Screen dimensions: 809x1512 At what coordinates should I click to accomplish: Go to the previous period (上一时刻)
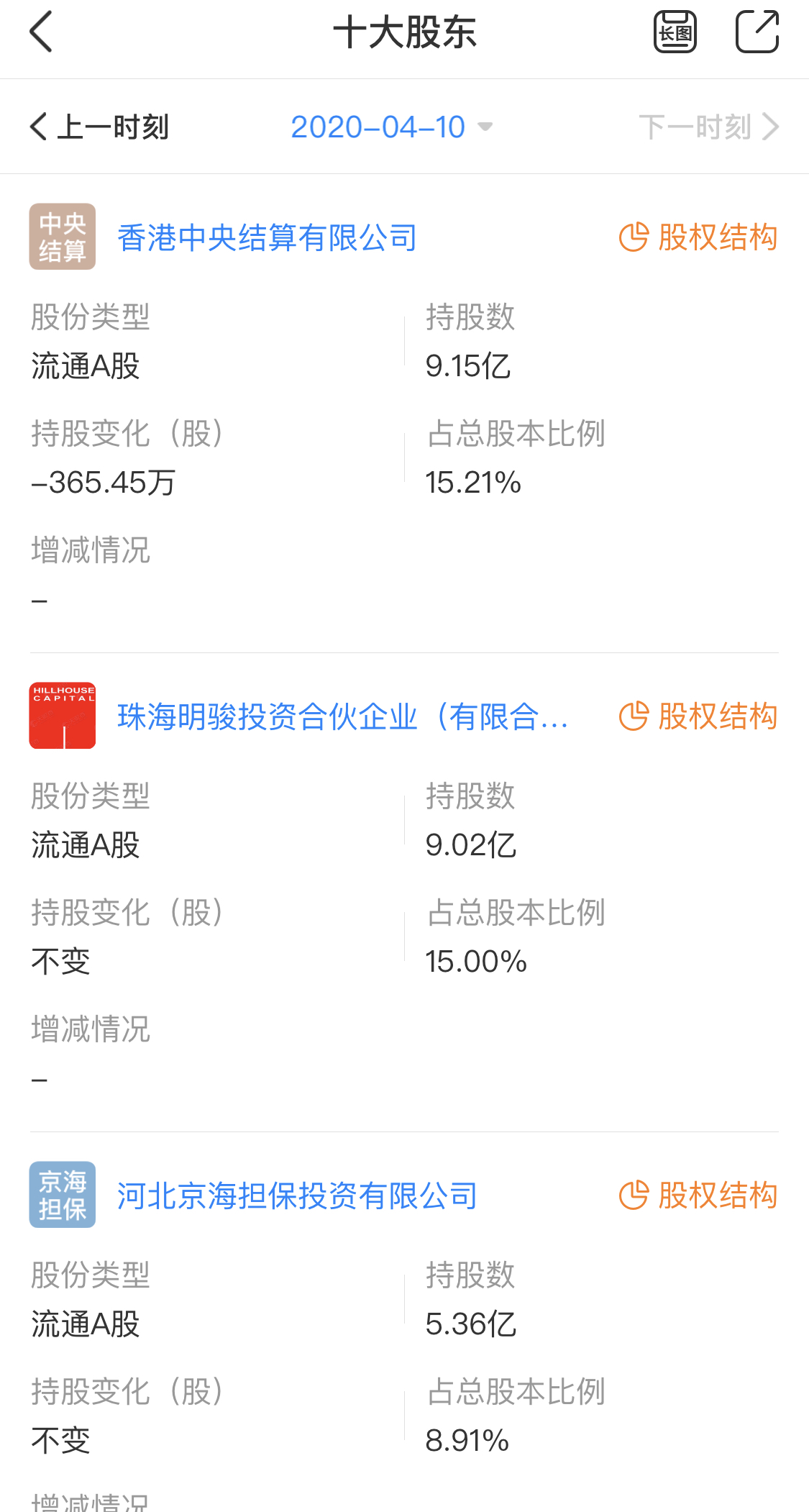(99, 127)
